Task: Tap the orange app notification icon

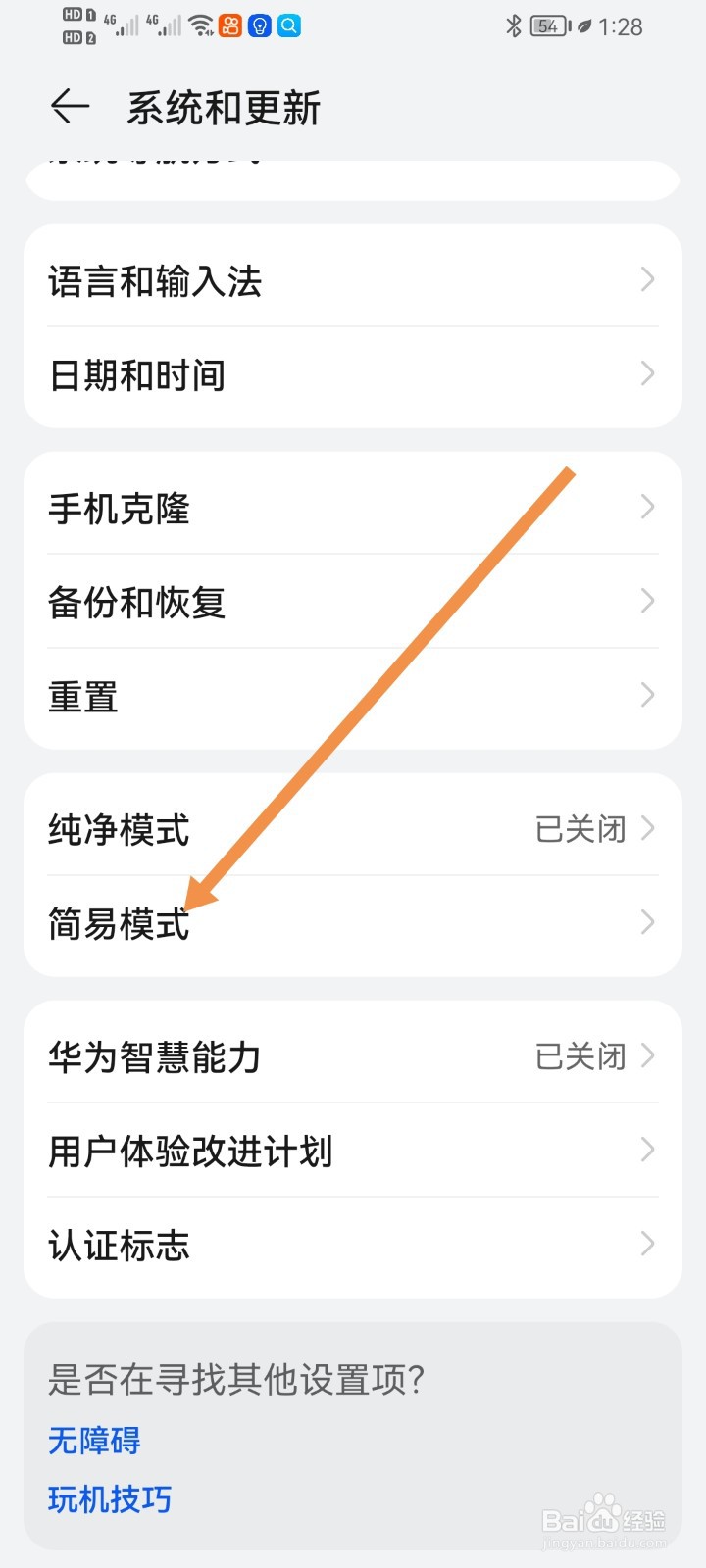Action: (x=227, y=25)
